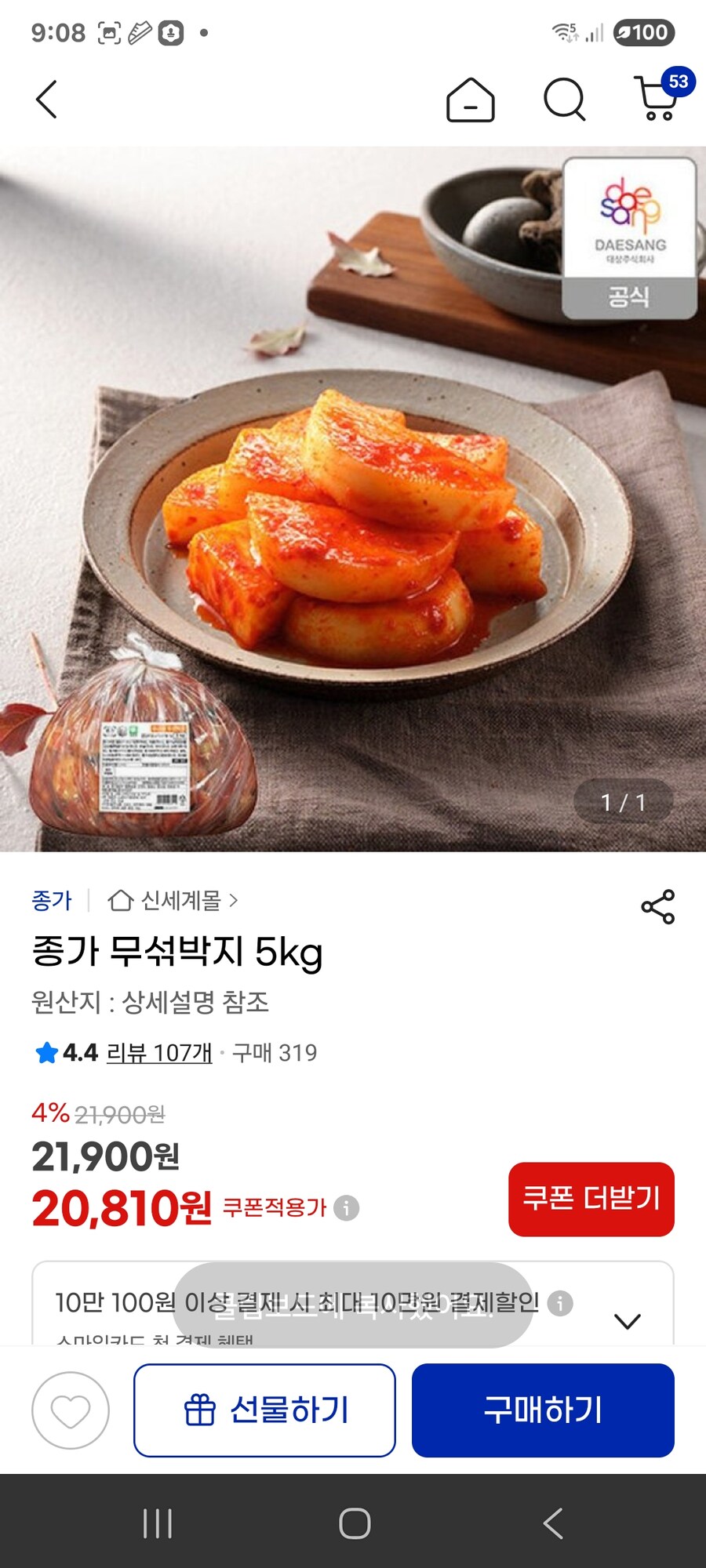Open search with the magnifier icon
This screenshot has height=1568, width=706.
(562, 100)
